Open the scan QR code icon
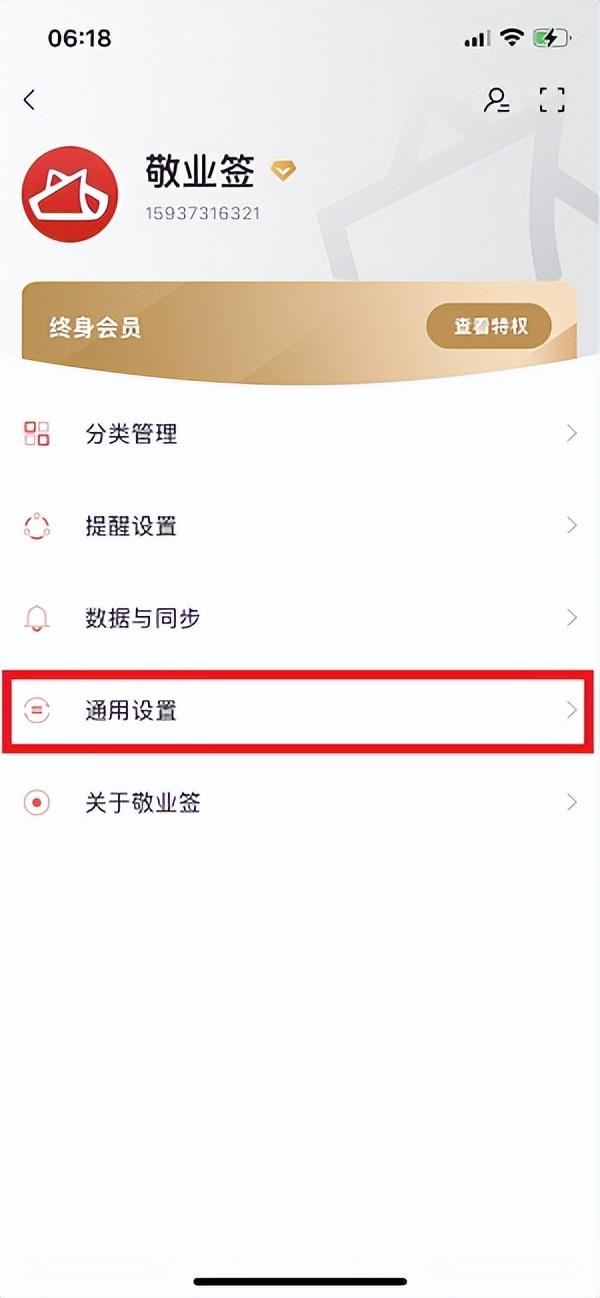Screen dimensions: 600x1298 552,99
